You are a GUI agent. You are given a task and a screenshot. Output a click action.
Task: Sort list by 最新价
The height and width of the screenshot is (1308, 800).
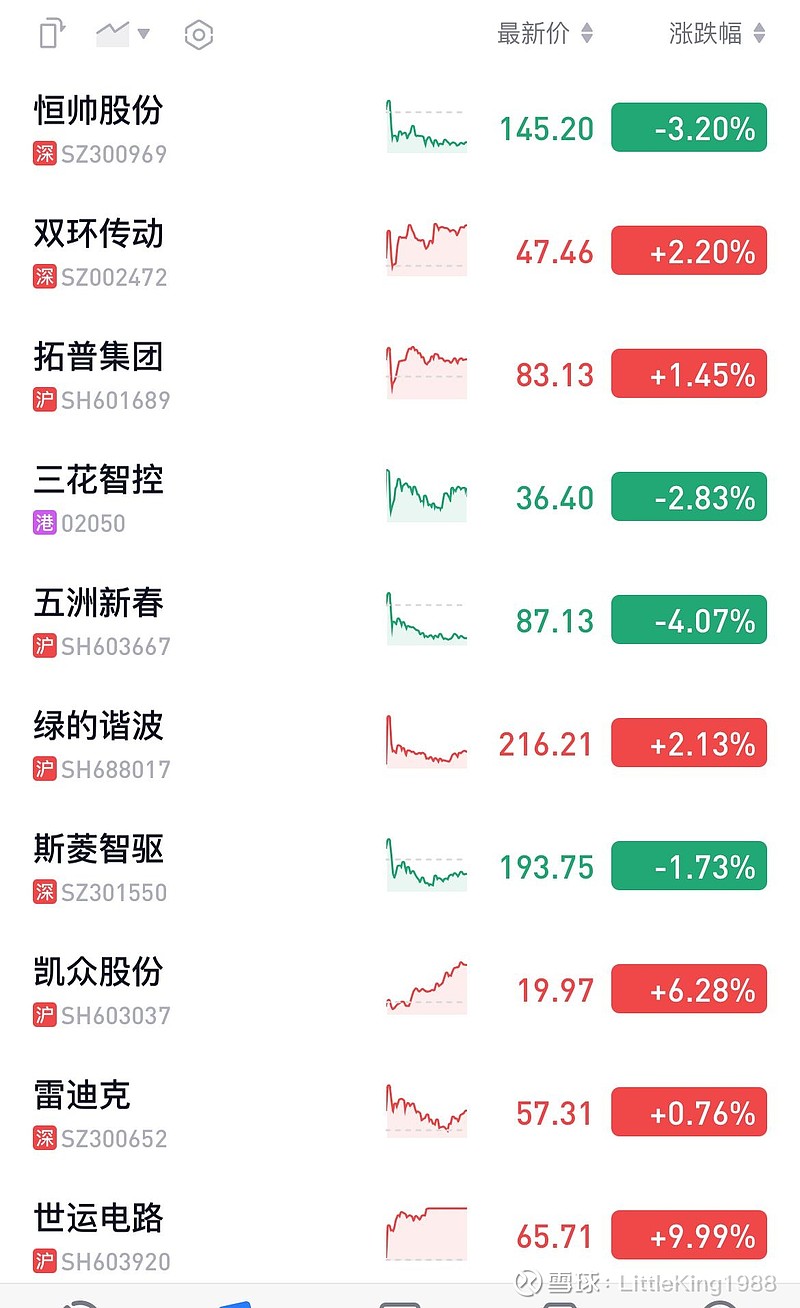(x=545, y=34)
